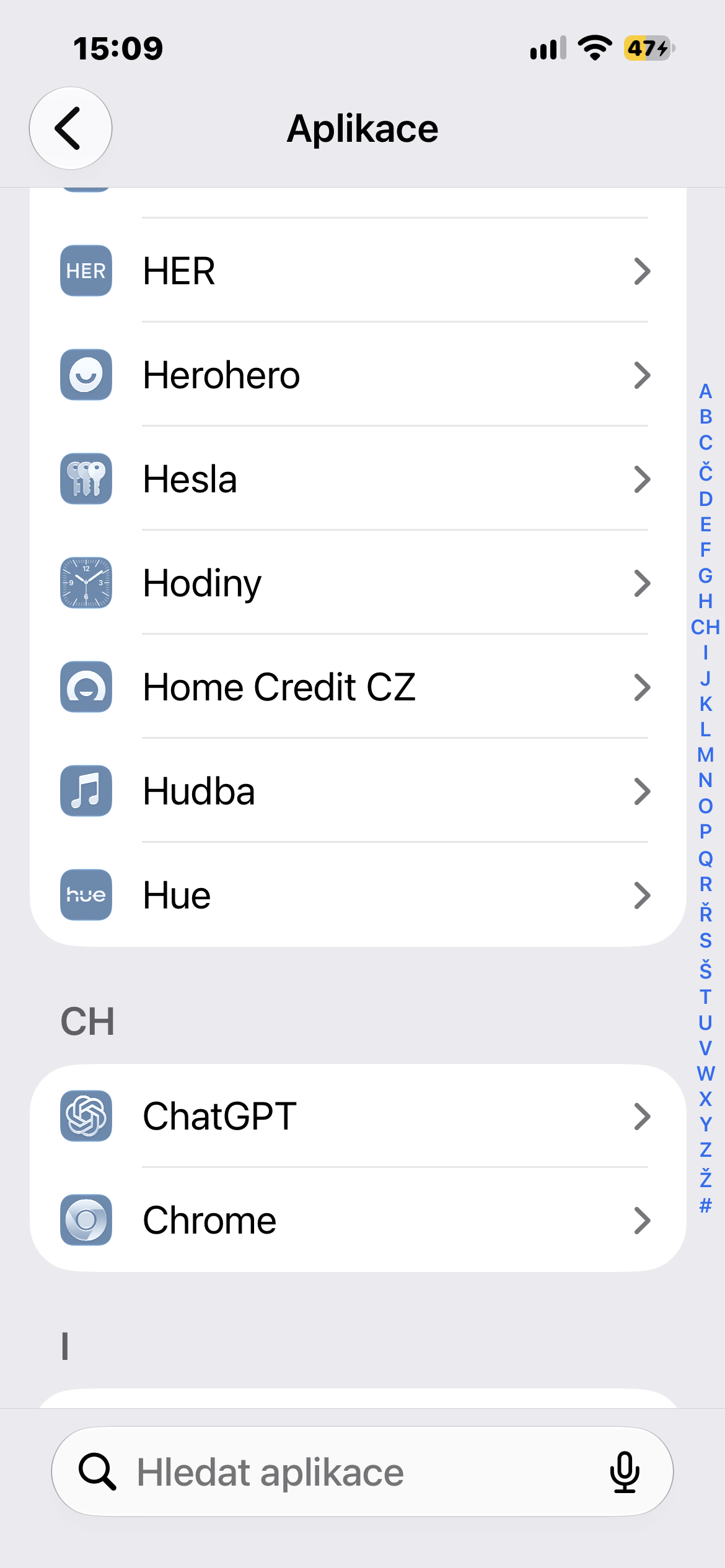
Task: Jump to the # section in the index
Action: pos(705,1205)
